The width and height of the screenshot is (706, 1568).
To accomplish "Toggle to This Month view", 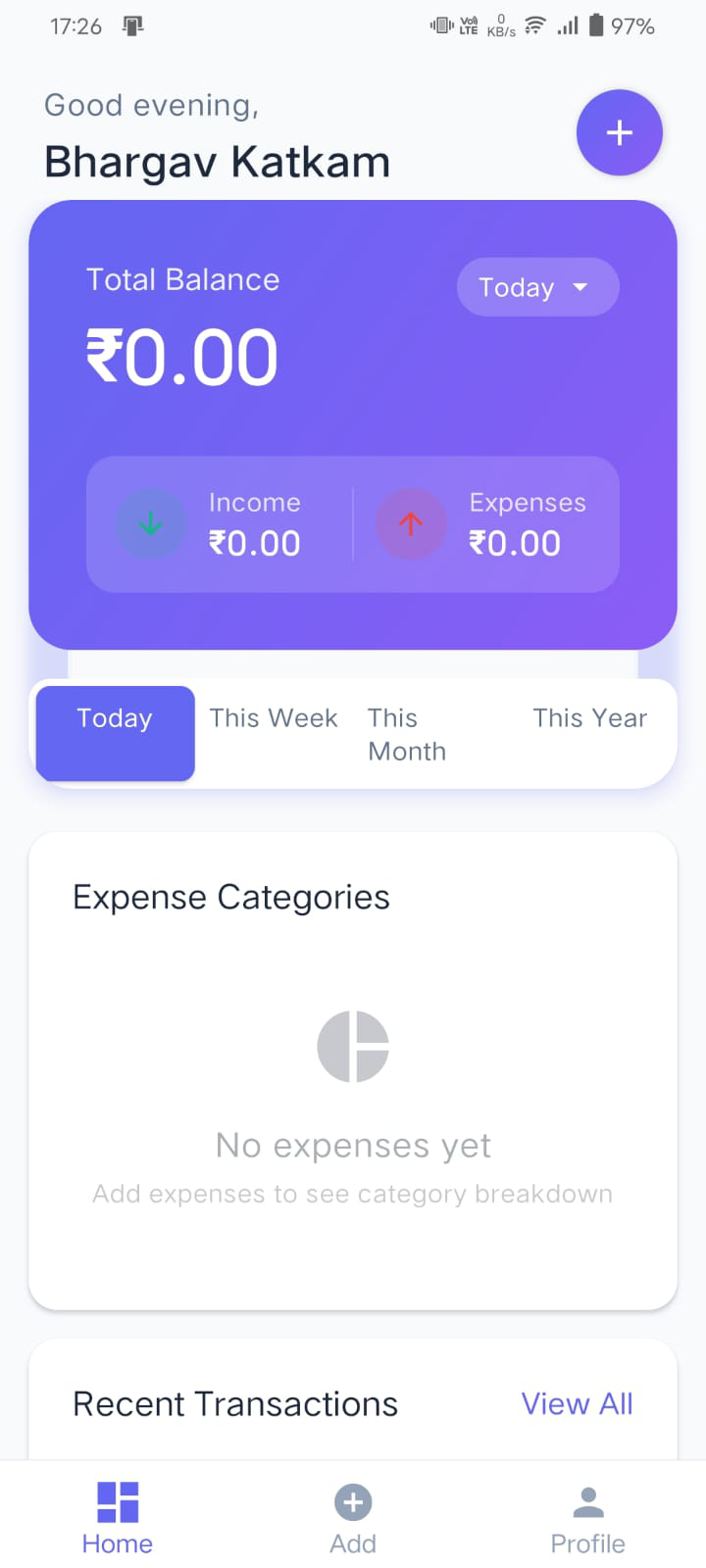I will [407, 733].
